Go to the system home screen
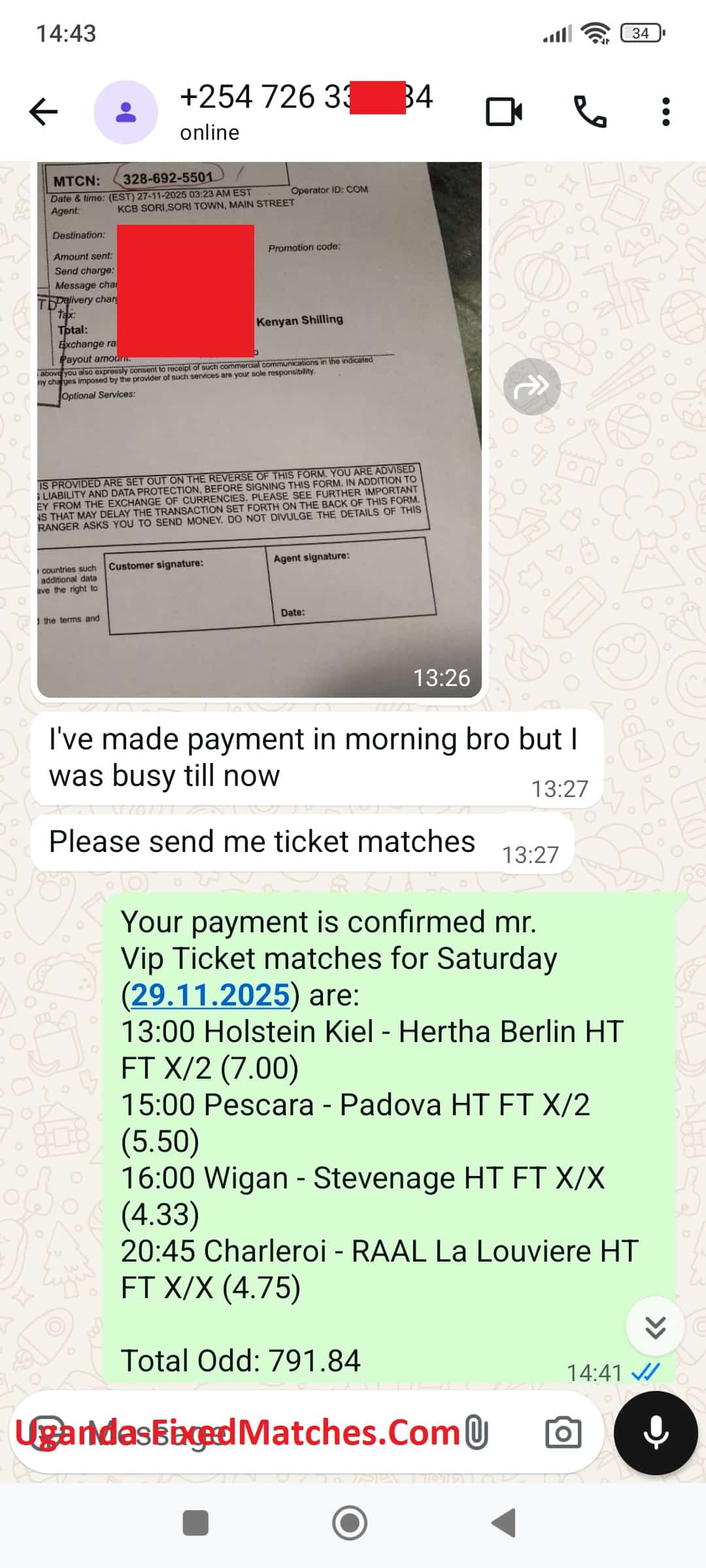 [x=350, y=1523]
